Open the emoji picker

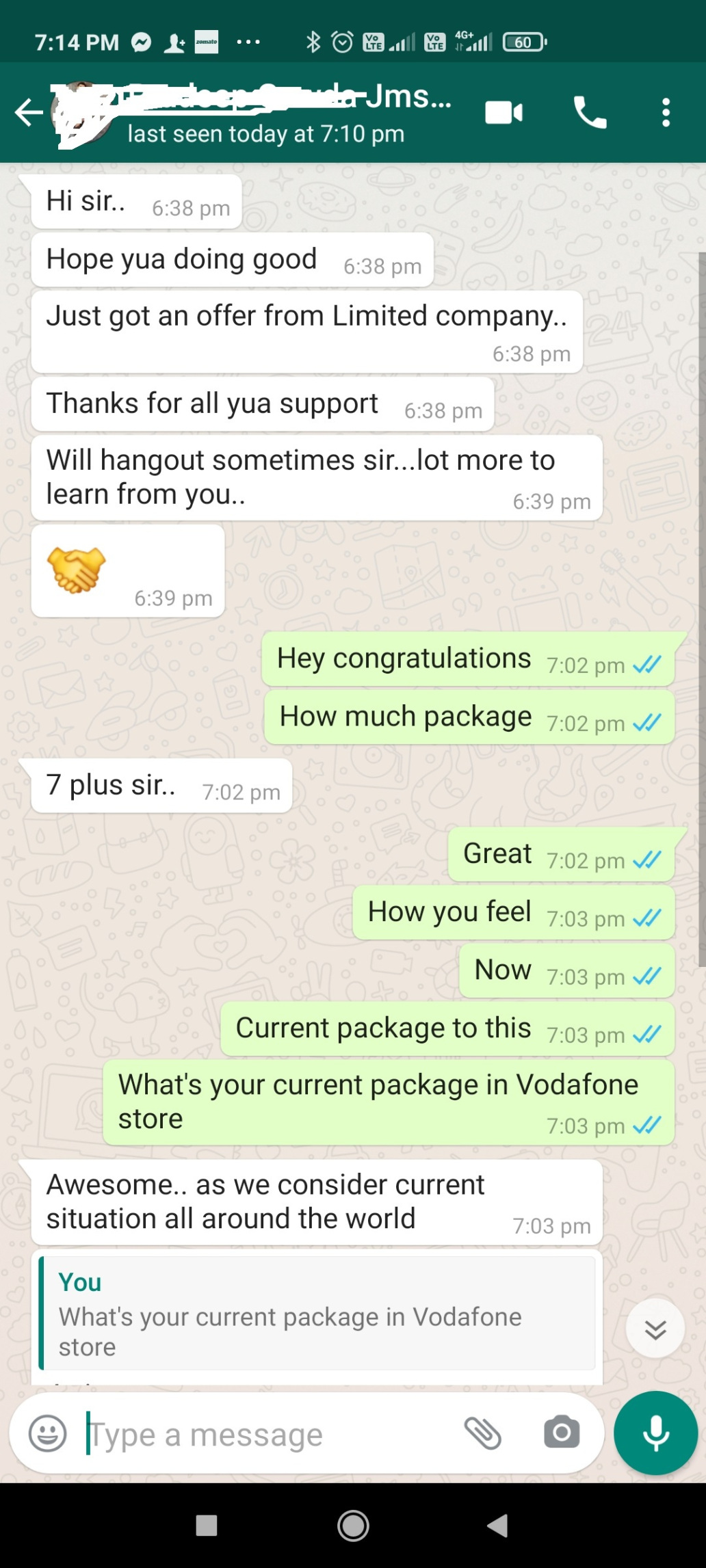(x=48, y=1434)
